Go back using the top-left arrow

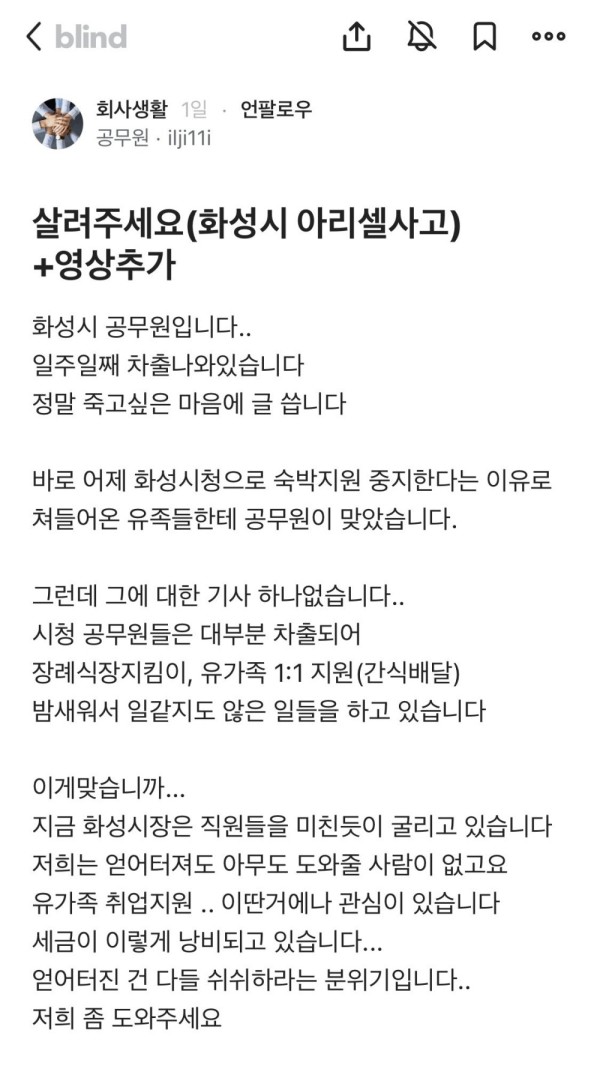(x=34, y=36)
